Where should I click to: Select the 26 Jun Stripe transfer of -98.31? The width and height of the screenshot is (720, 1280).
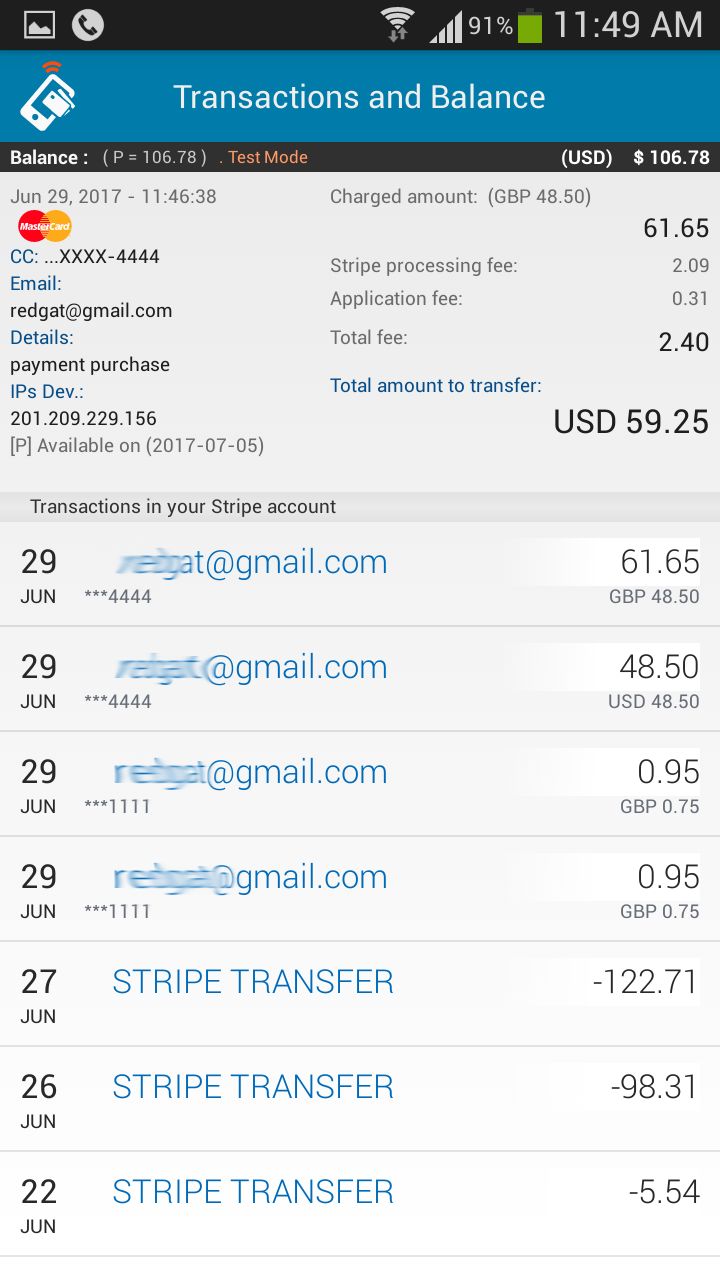pyautogui.click(x=360, y=1099)
